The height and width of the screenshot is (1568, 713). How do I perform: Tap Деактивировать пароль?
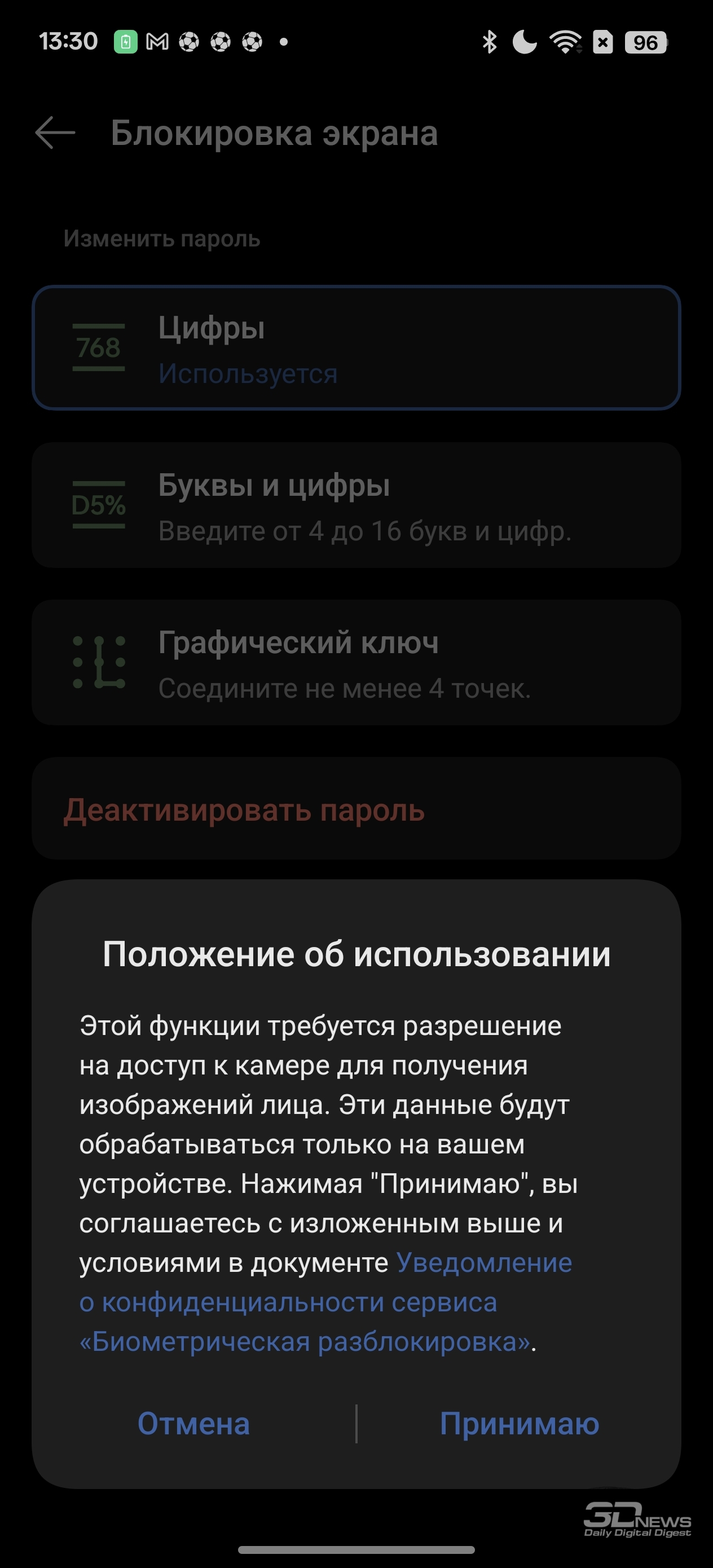coord(356,808)
